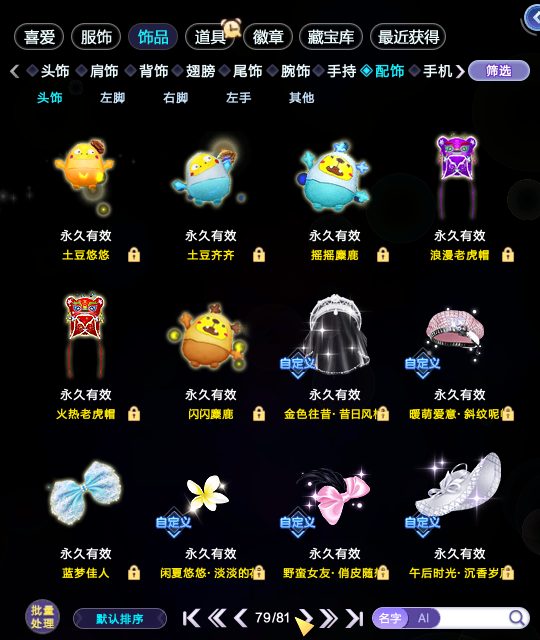
Task: Tap the search magnifier icon
Action: tap(517, 618)
